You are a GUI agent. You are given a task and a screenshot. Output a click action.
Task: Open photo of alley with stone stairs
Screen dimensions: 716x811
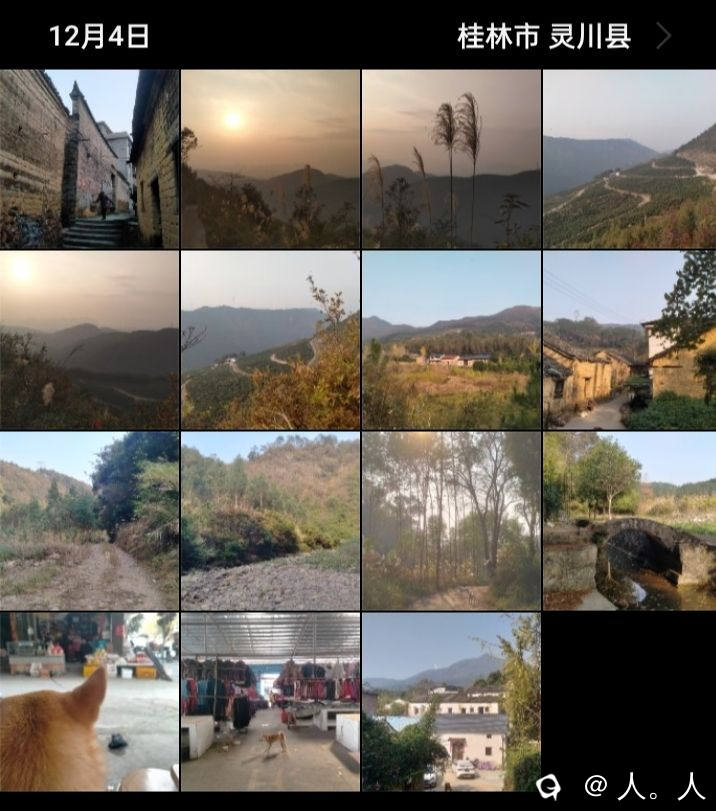[90, 159]
